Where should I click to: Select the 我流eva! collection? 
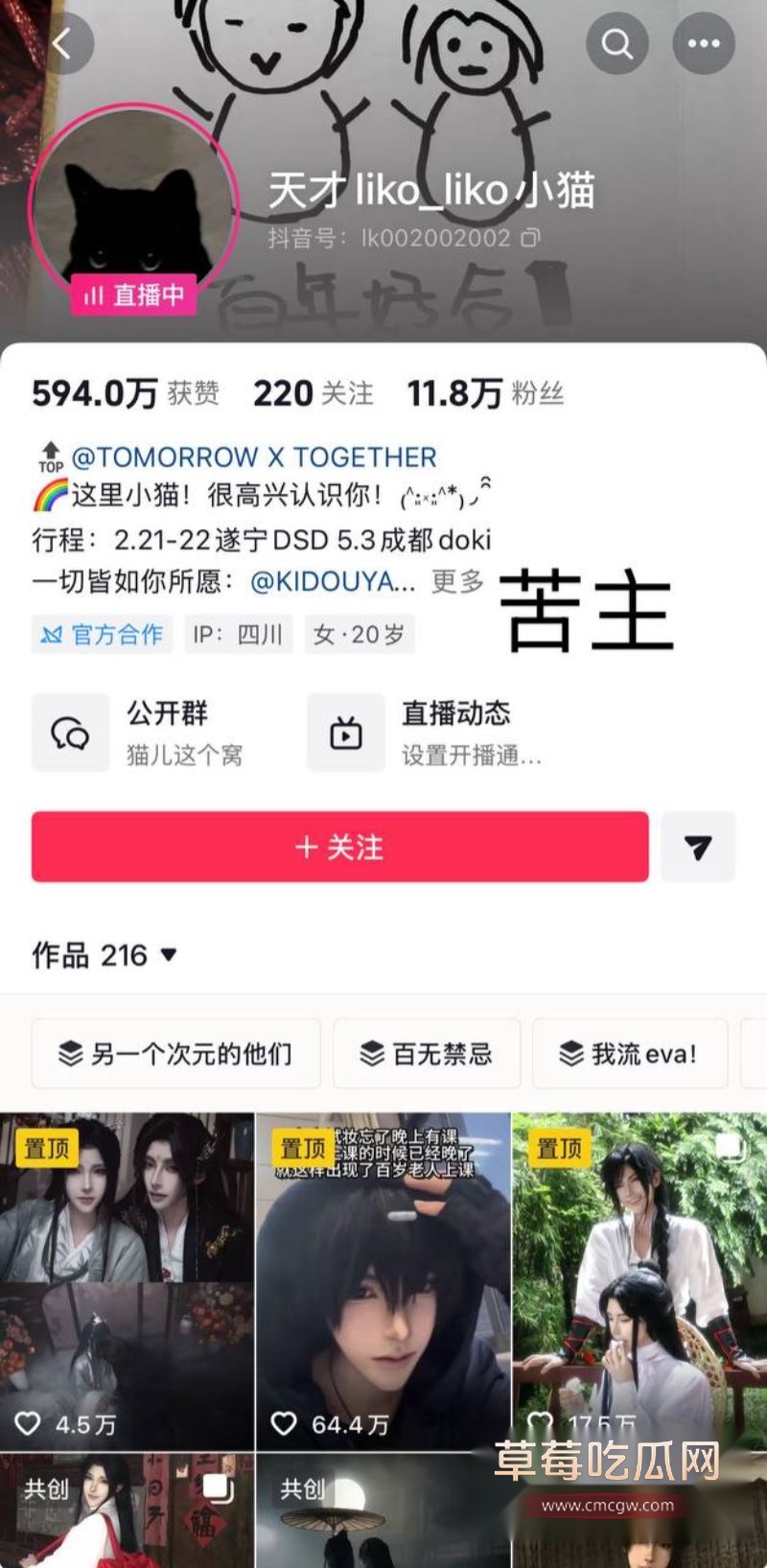[x=629, y=1053]
